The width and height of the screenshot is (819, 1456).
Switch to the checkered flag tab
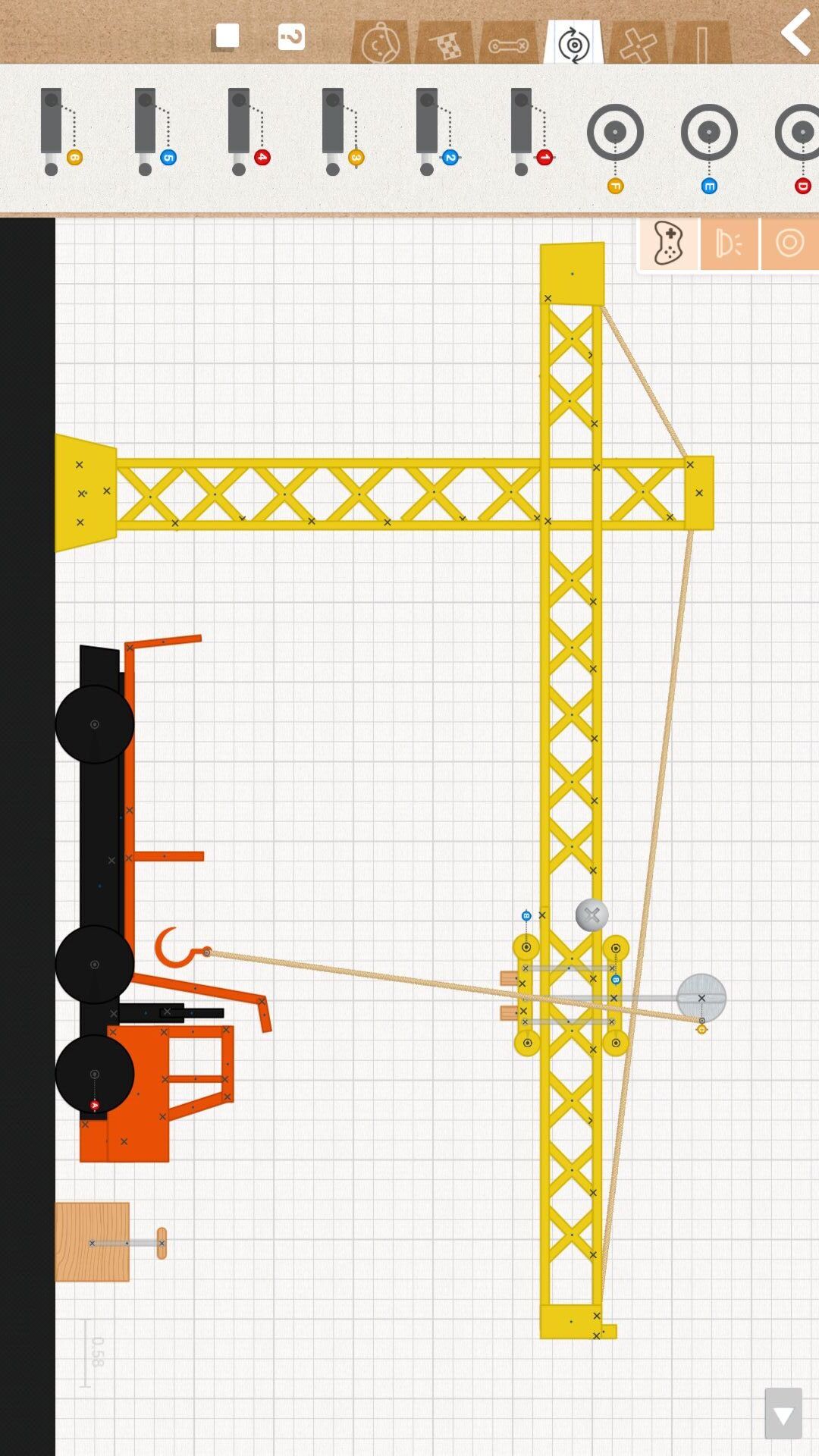pyautogui.click(x=447, y=44)
